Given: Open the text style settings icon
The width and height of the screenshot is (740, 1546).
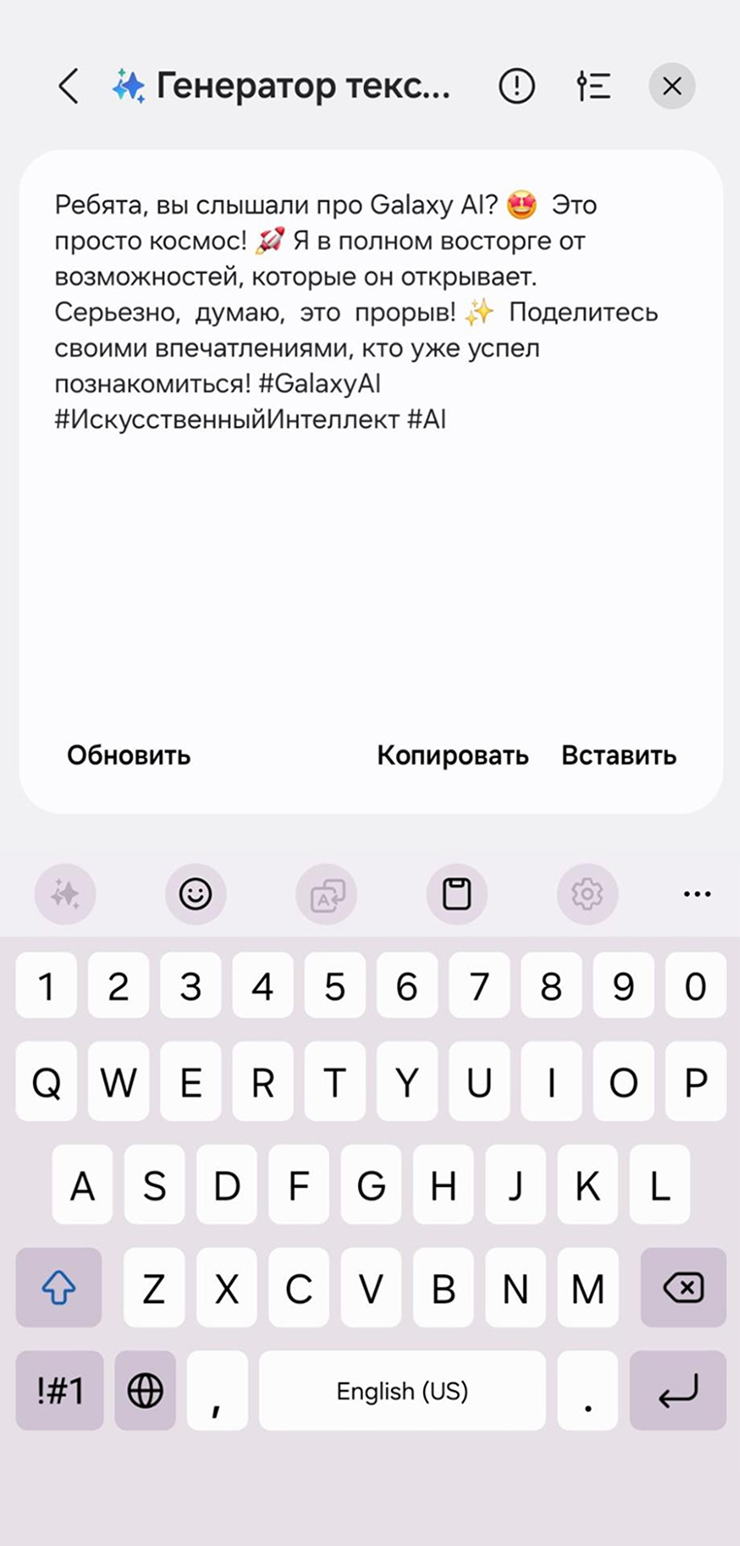Looking at the screenshot, I should tap(594, 87).
